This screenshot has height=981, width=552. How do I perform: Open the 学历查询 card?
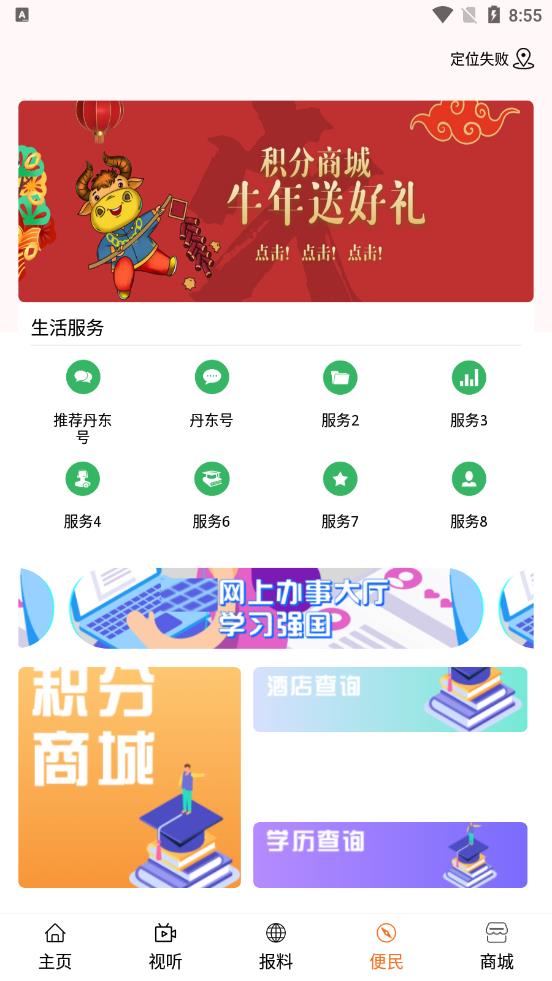click(390, 855)
